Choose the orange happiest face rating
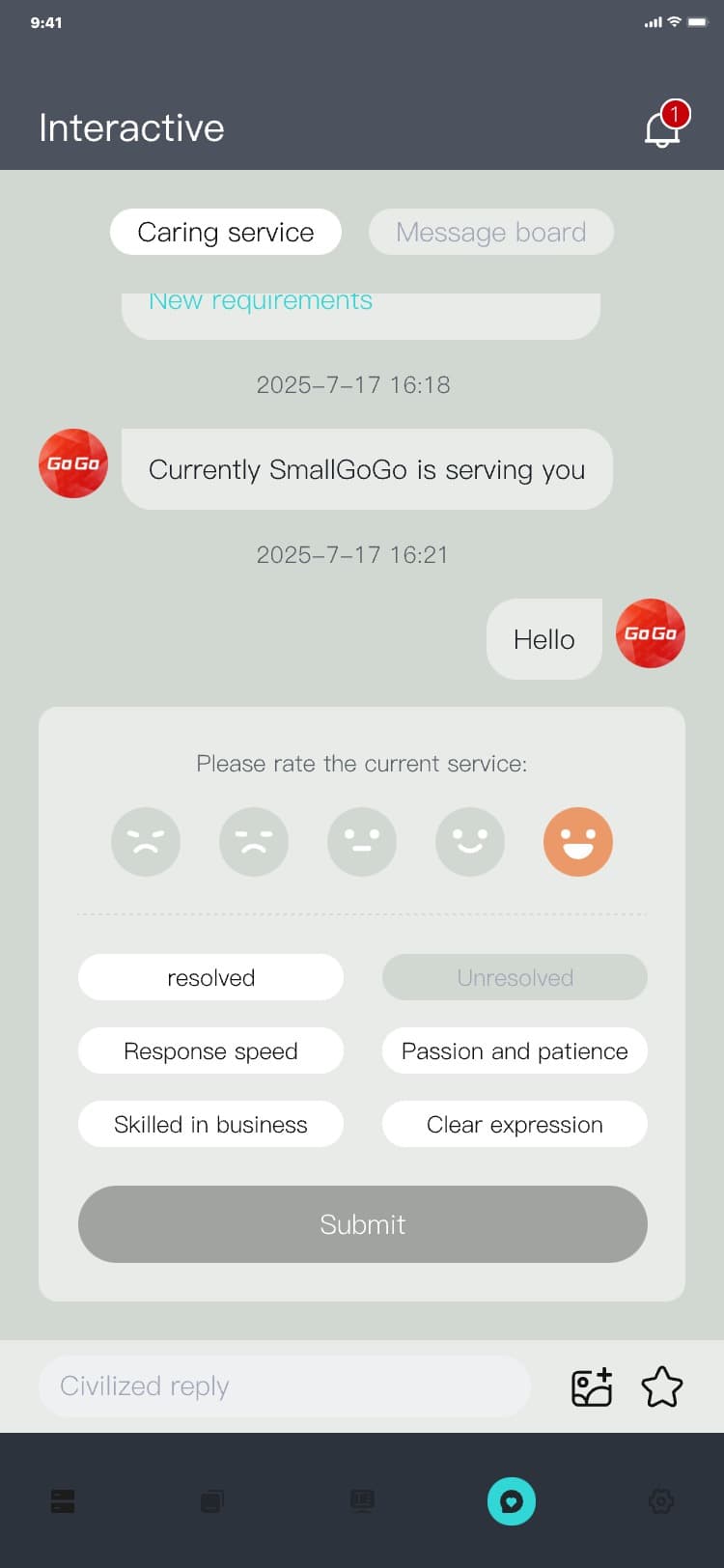724x1568 pixels. pyautogui.click(x=577, y=842)
